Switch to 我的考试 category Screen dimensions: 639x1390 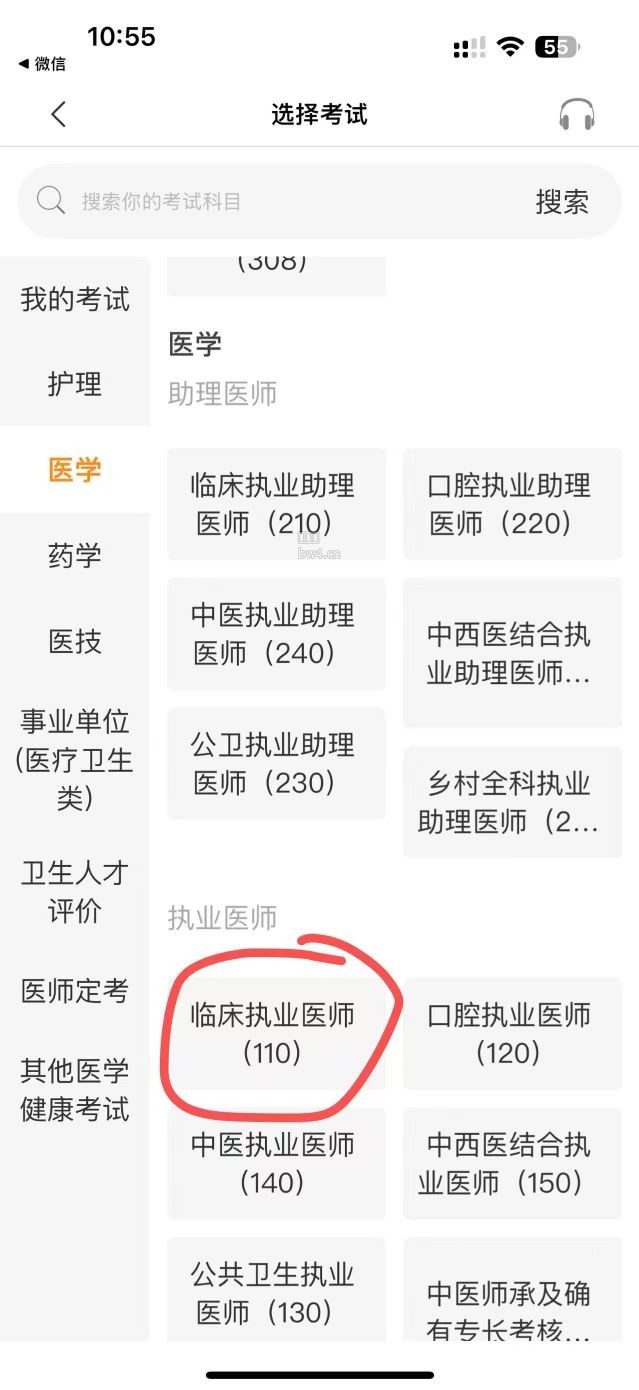[x=75, y=299]
